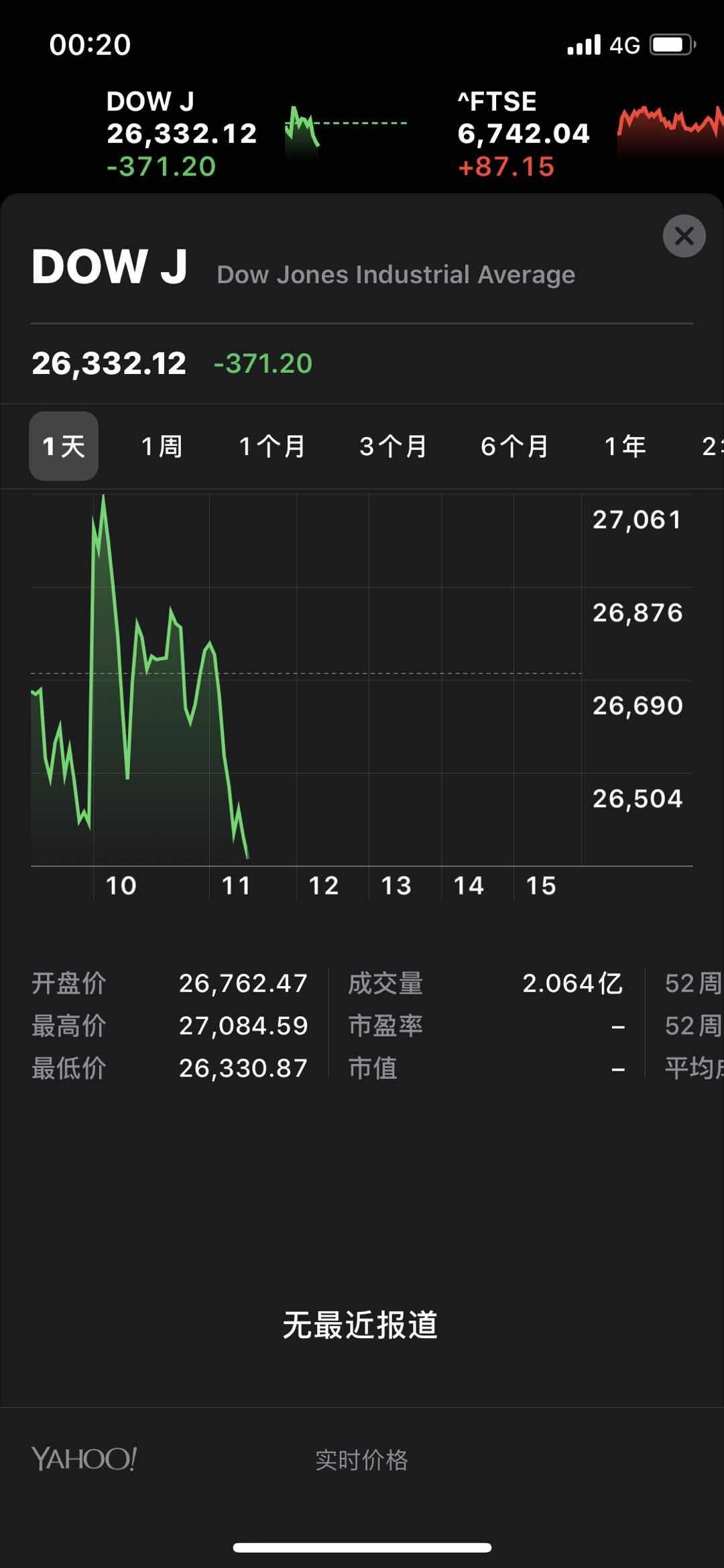The height and width of the screenshot is (1568, 724).
Task: Change chart to 1年 range
Action: coord(625,446)
